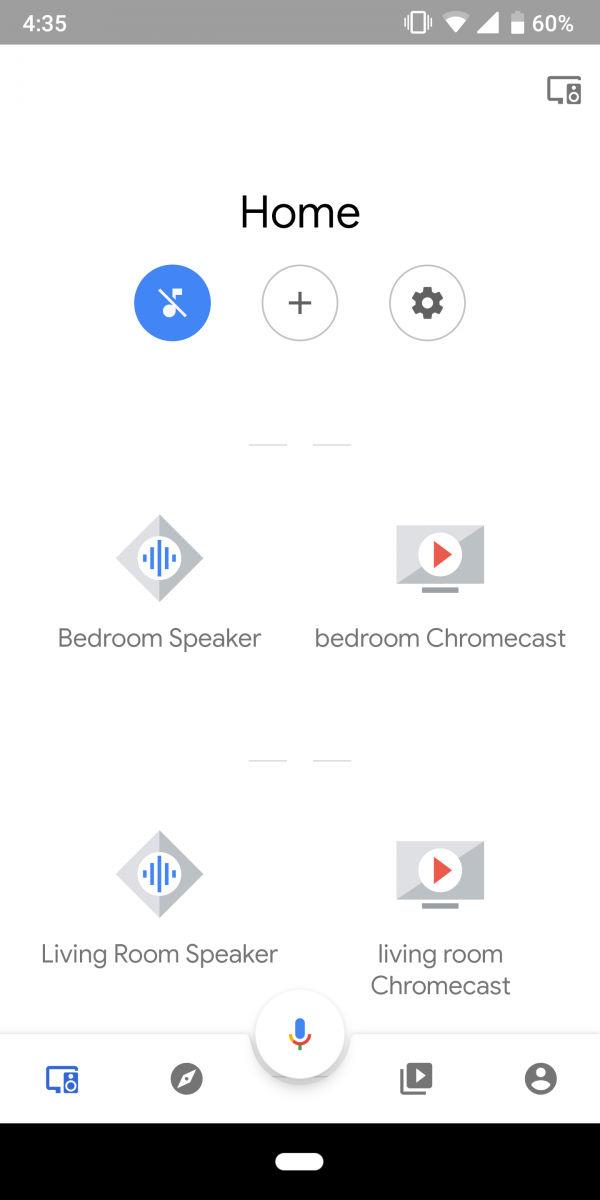This screenshot has width=600, height=1200.
Task: Add a new device with plus button
Action: pyautogui.click(x=300, y=303)
